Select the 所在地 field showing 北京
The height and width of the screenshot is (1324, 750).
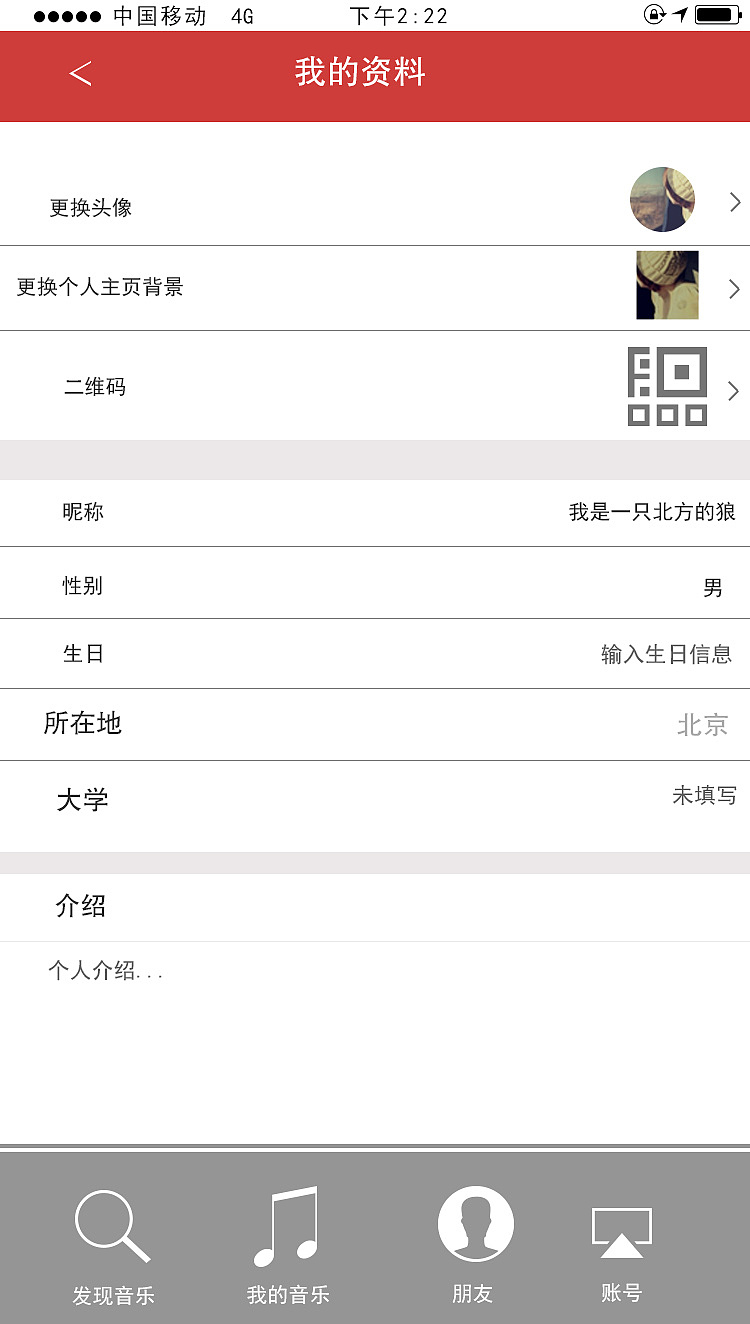coord(707,725)
